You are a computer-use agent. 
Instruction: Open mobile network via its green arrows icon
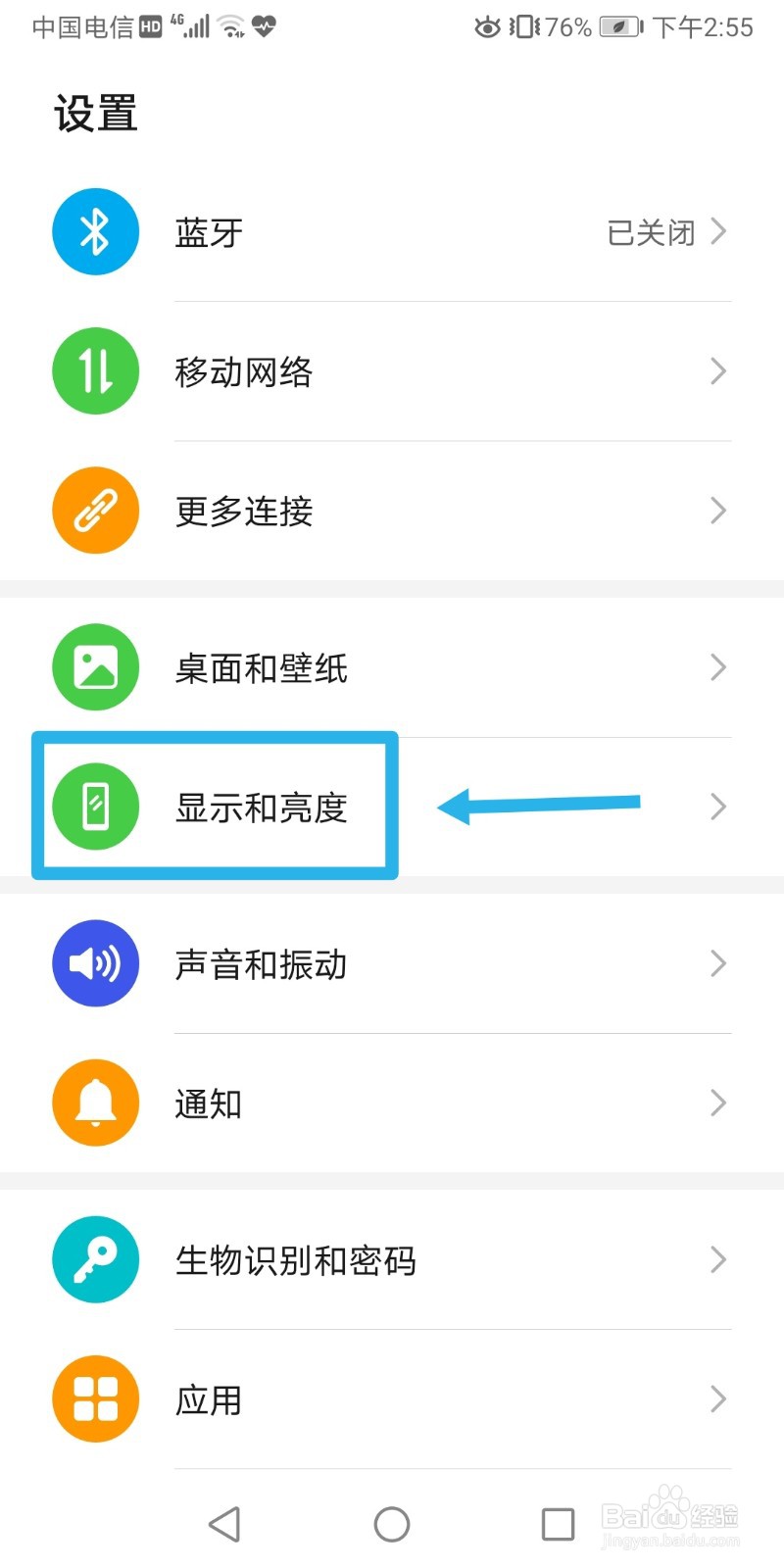[94, 370]
